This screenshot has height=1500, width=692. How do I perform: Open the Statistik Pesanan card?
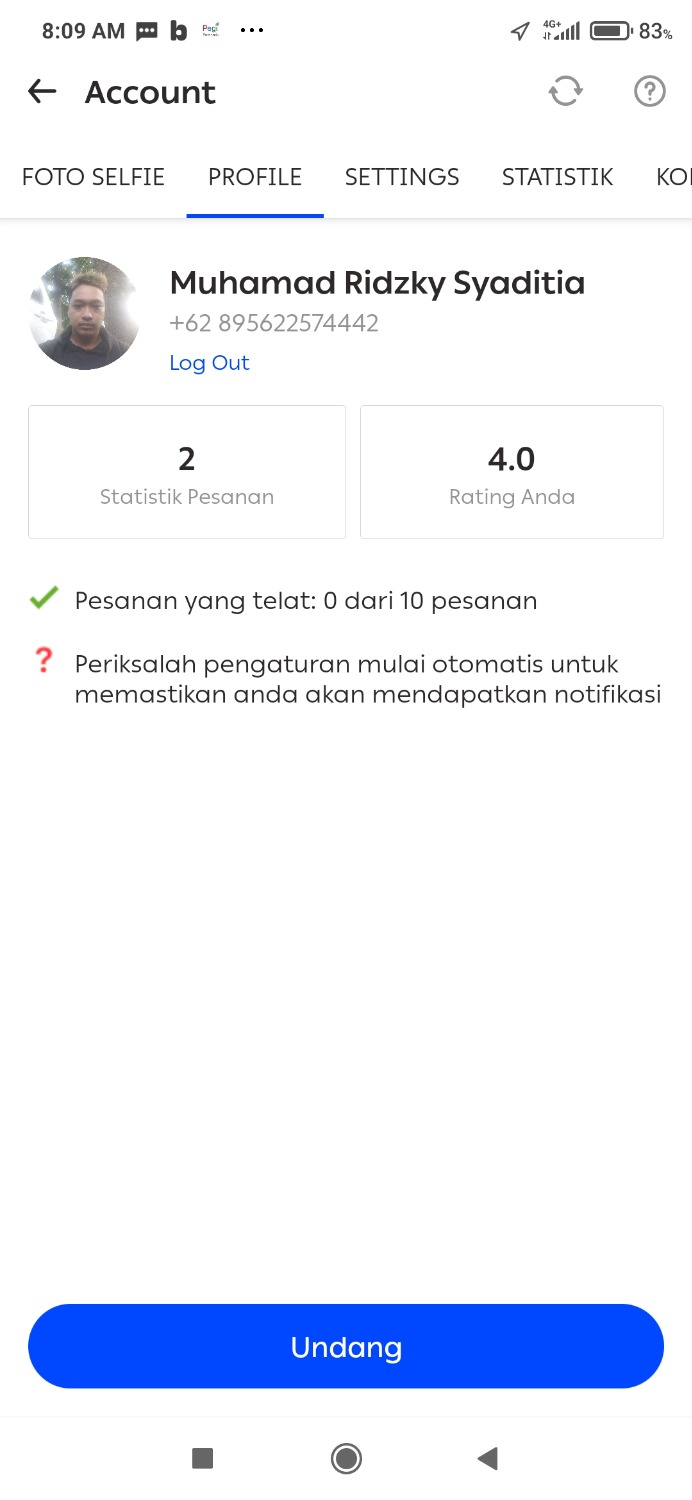pos(187,472)
